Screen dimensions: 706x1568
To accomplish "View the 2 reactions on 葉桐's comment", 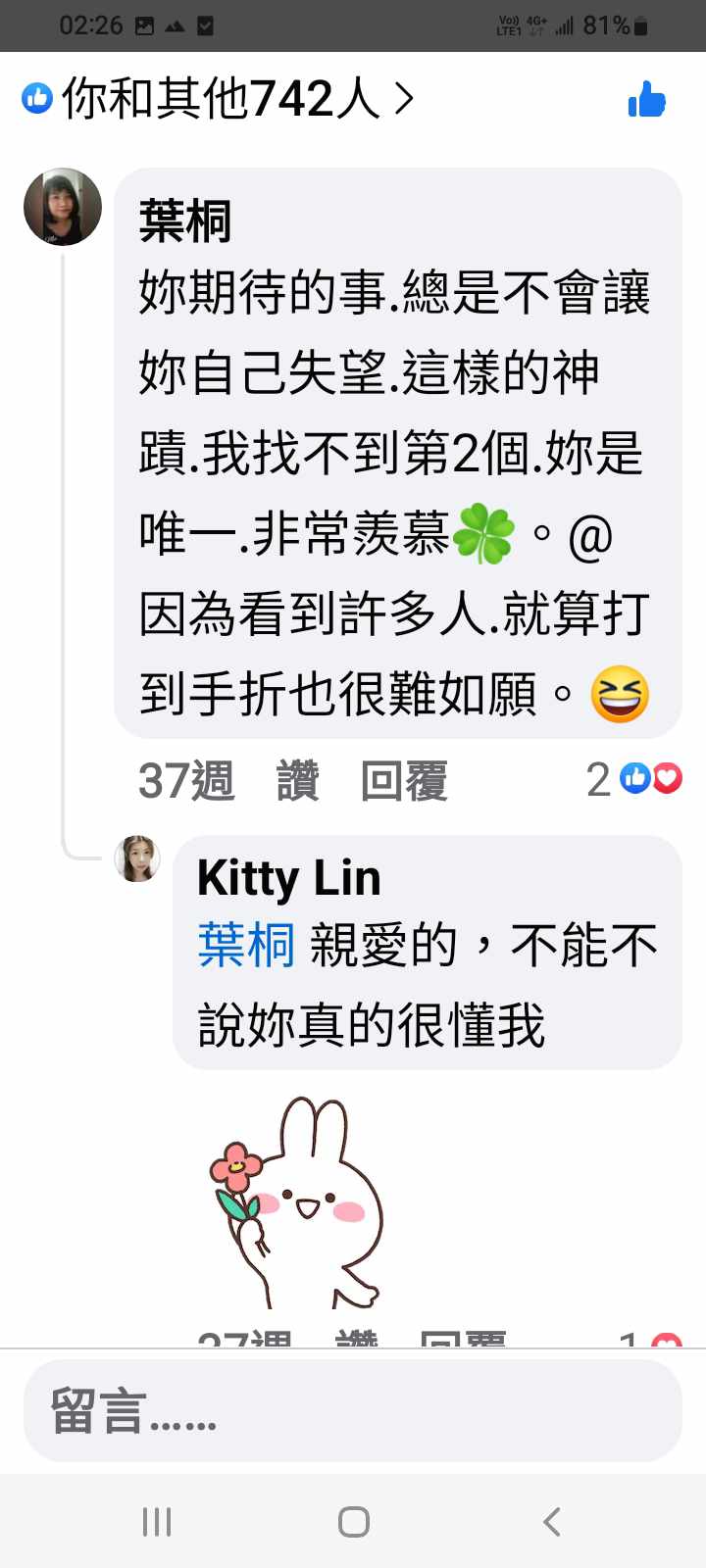I will tap(635, 779).
